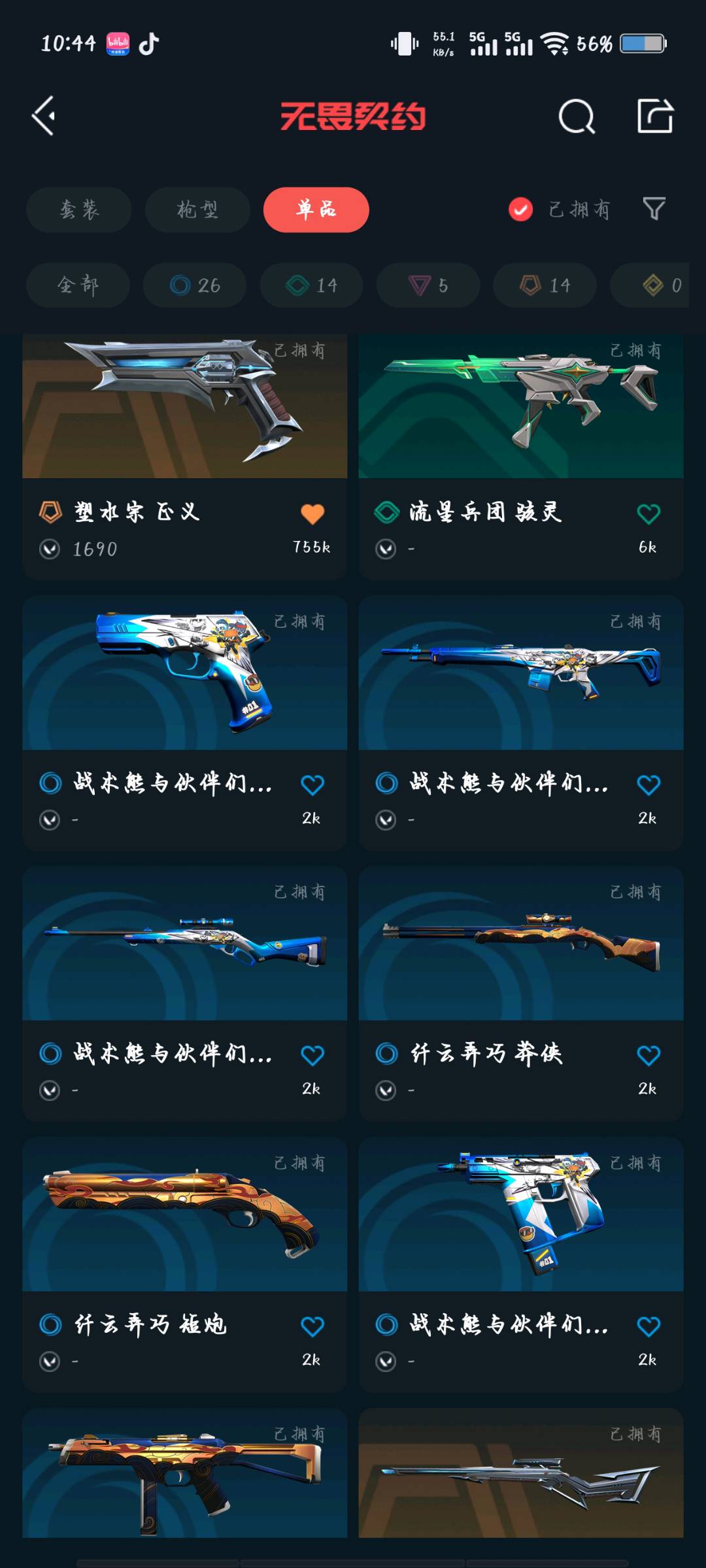
Task: Go back using the top-left arrow
Action: click(44, 116)
